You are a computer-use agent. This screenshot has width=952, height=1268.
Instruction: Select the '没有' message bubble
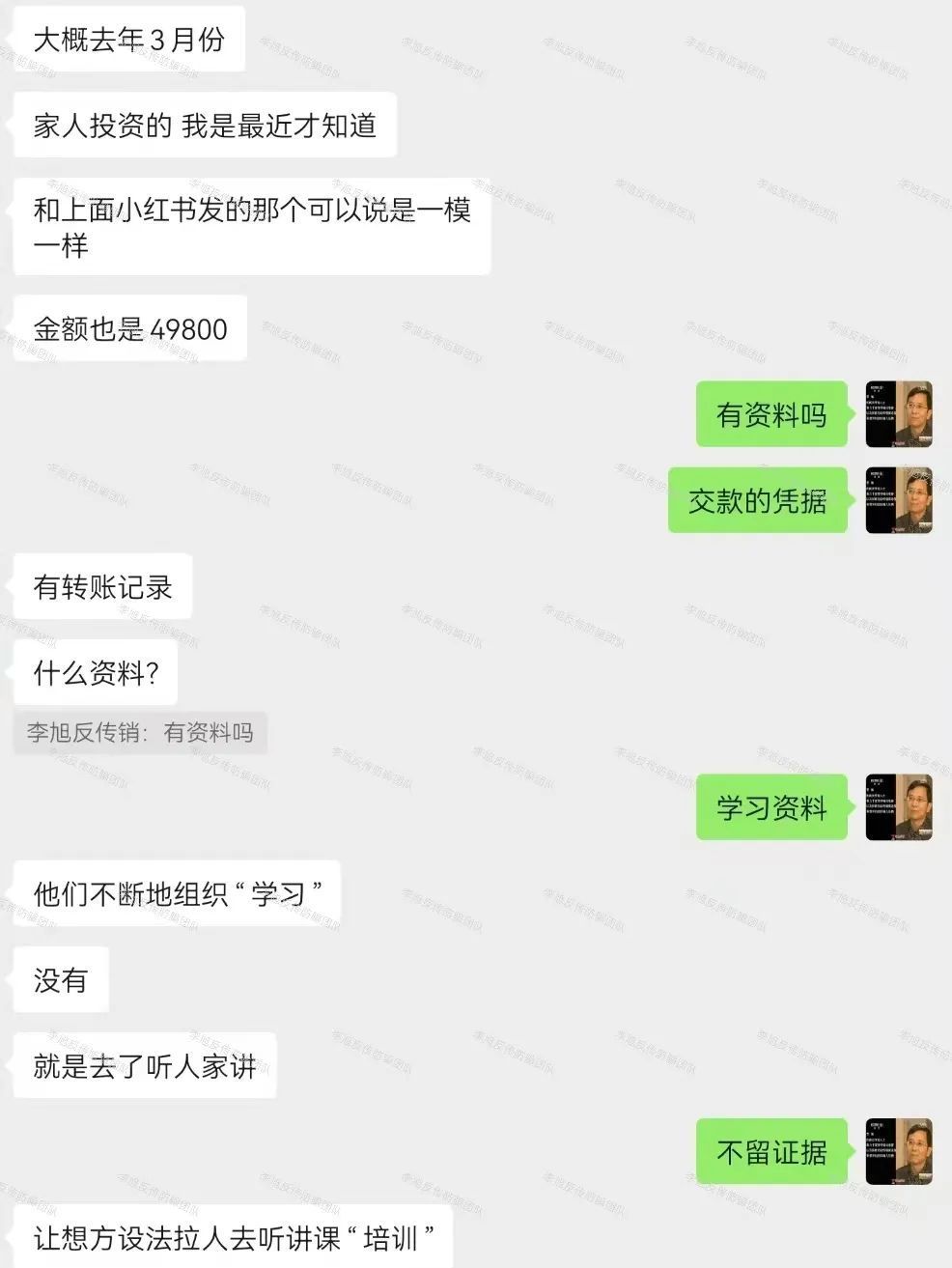tap(60, 979)
